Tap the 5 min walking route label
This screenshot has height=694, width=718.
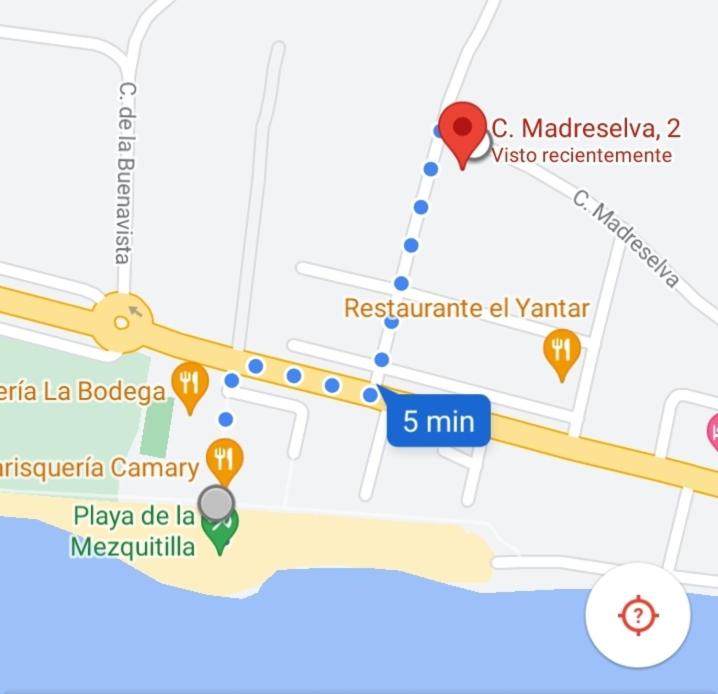[438, 421]
